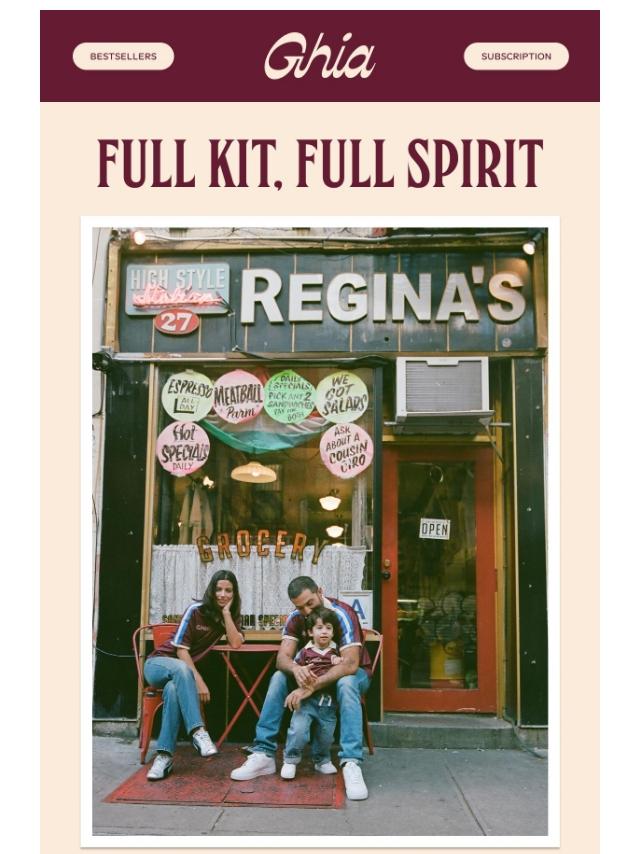Open the Regina's storefront photo
640x854 pixels.
point(320,530)
